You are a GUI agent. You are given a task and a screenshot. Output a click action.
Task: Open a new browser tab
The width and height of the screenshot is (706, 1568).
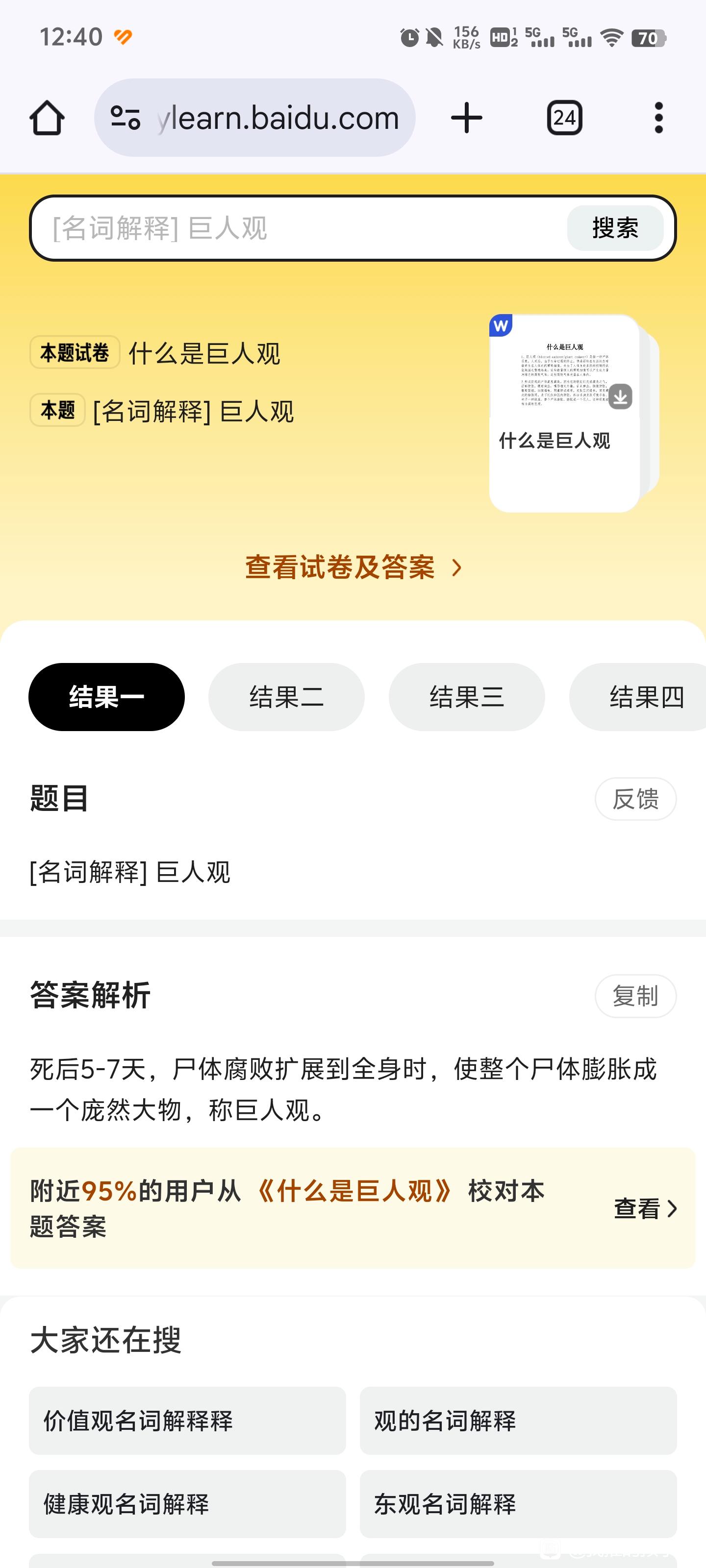(x=467, y=118)
